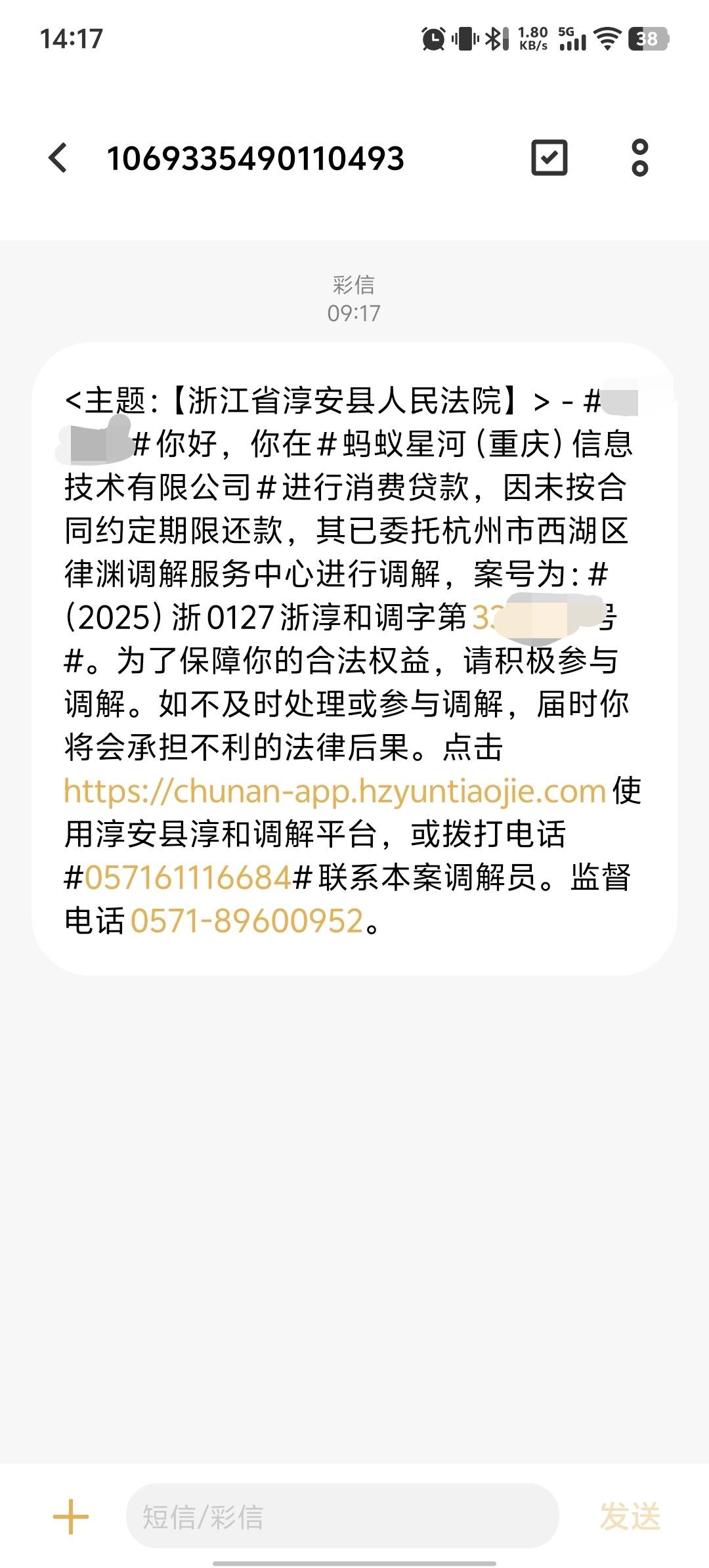Call the mediator number 057161116684

tap(188, 878)
